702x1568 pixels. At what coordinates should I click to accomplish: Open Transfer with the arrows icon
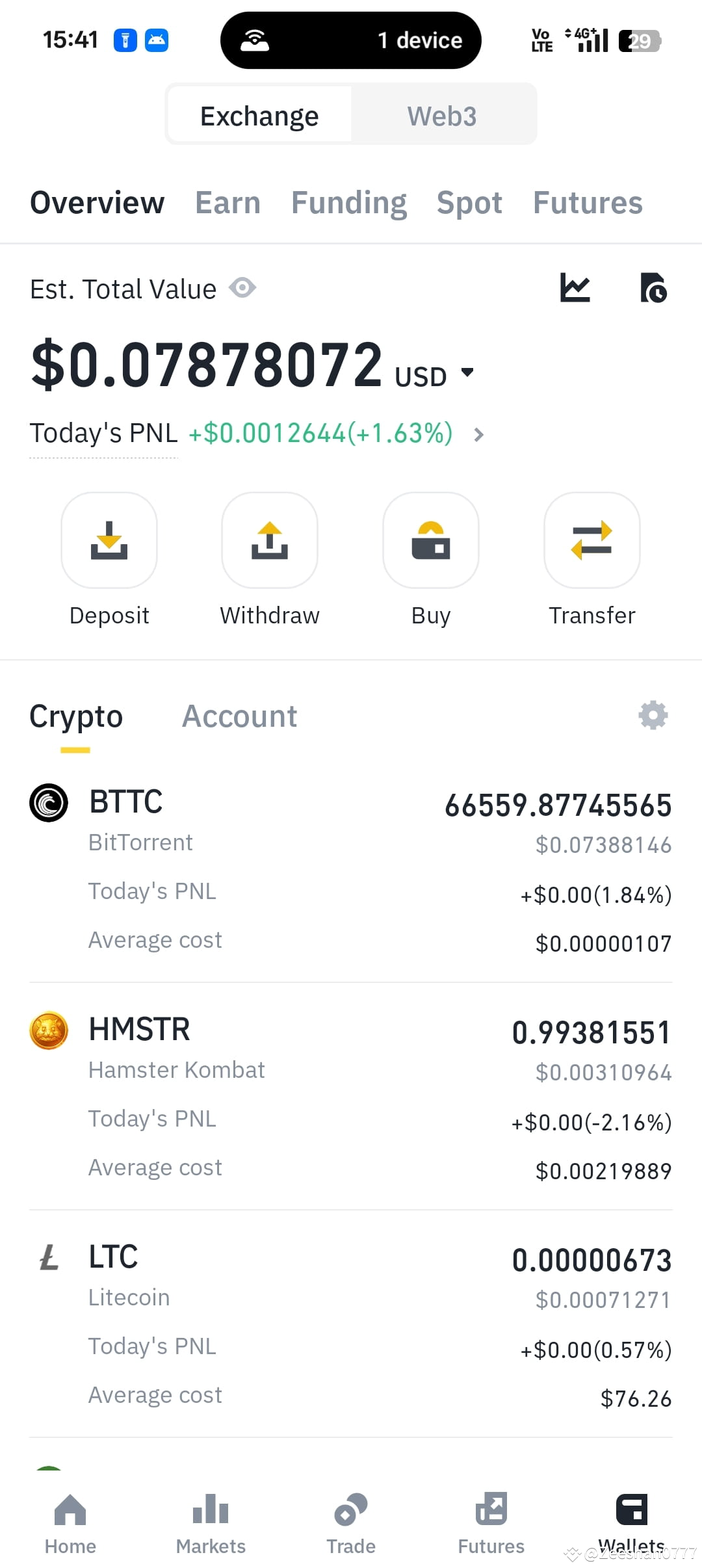[x=591, y=540]
